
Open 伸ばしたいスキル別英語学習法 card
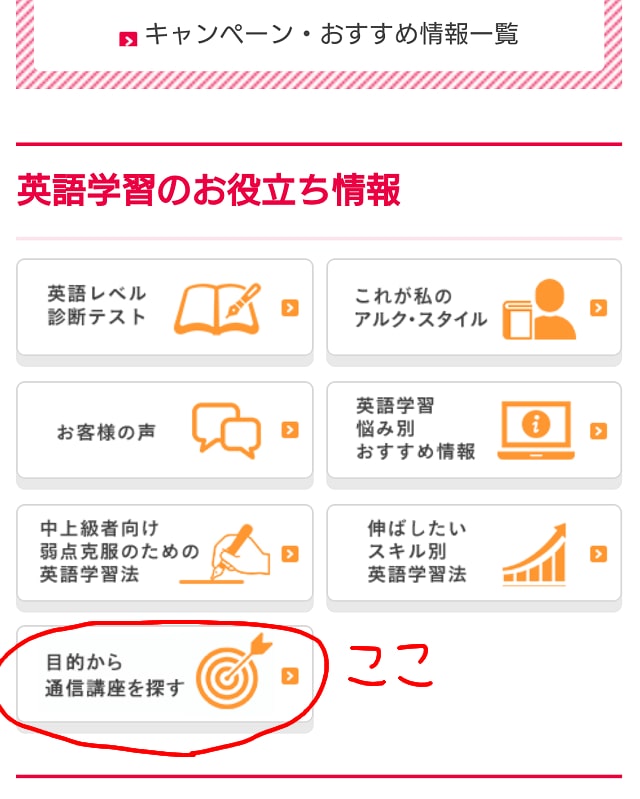(474, 552)
